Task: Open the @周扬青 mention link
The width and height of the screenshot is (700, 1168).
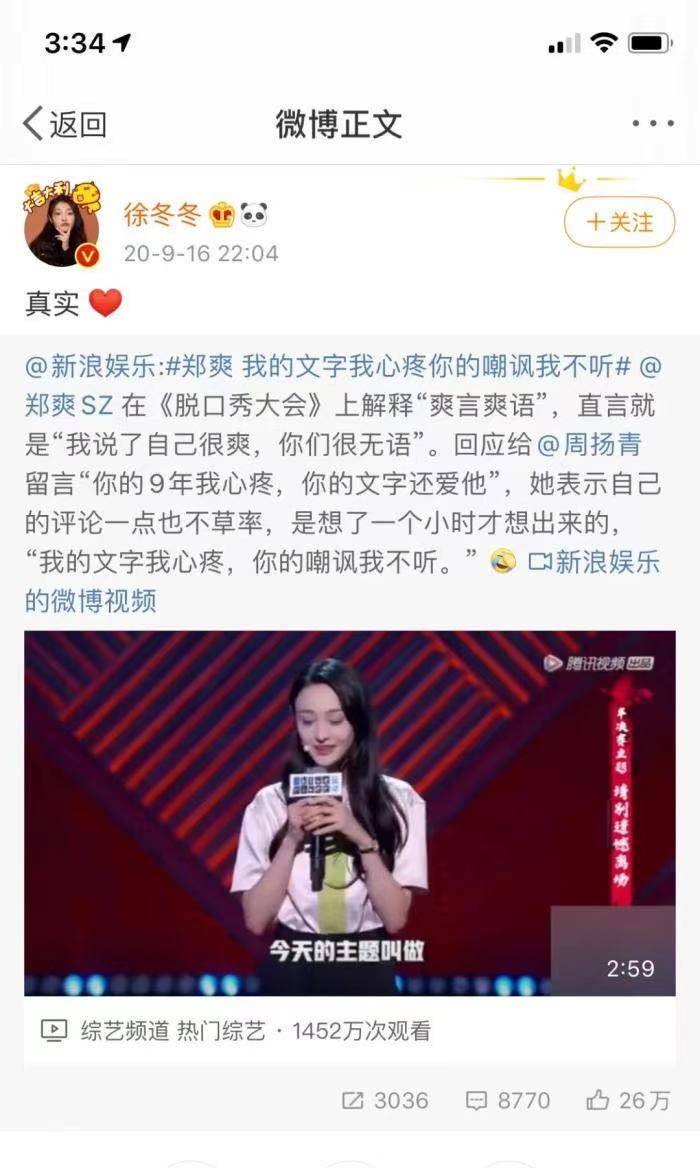Action: tap(604, 444)
